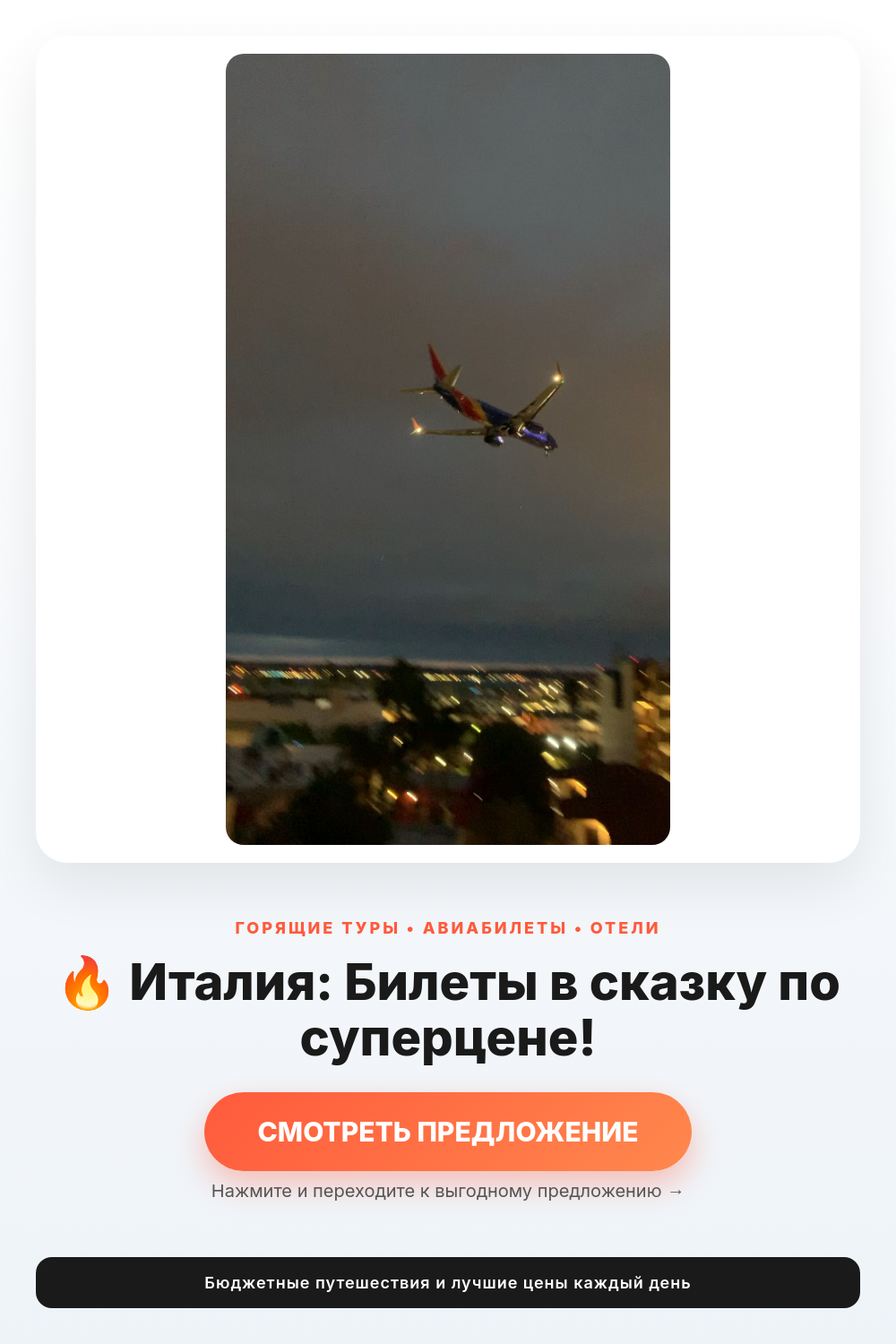Tap the Смотреть предложение button
The width and height of the screenshot is (896, 1344).
[448, 1131]
